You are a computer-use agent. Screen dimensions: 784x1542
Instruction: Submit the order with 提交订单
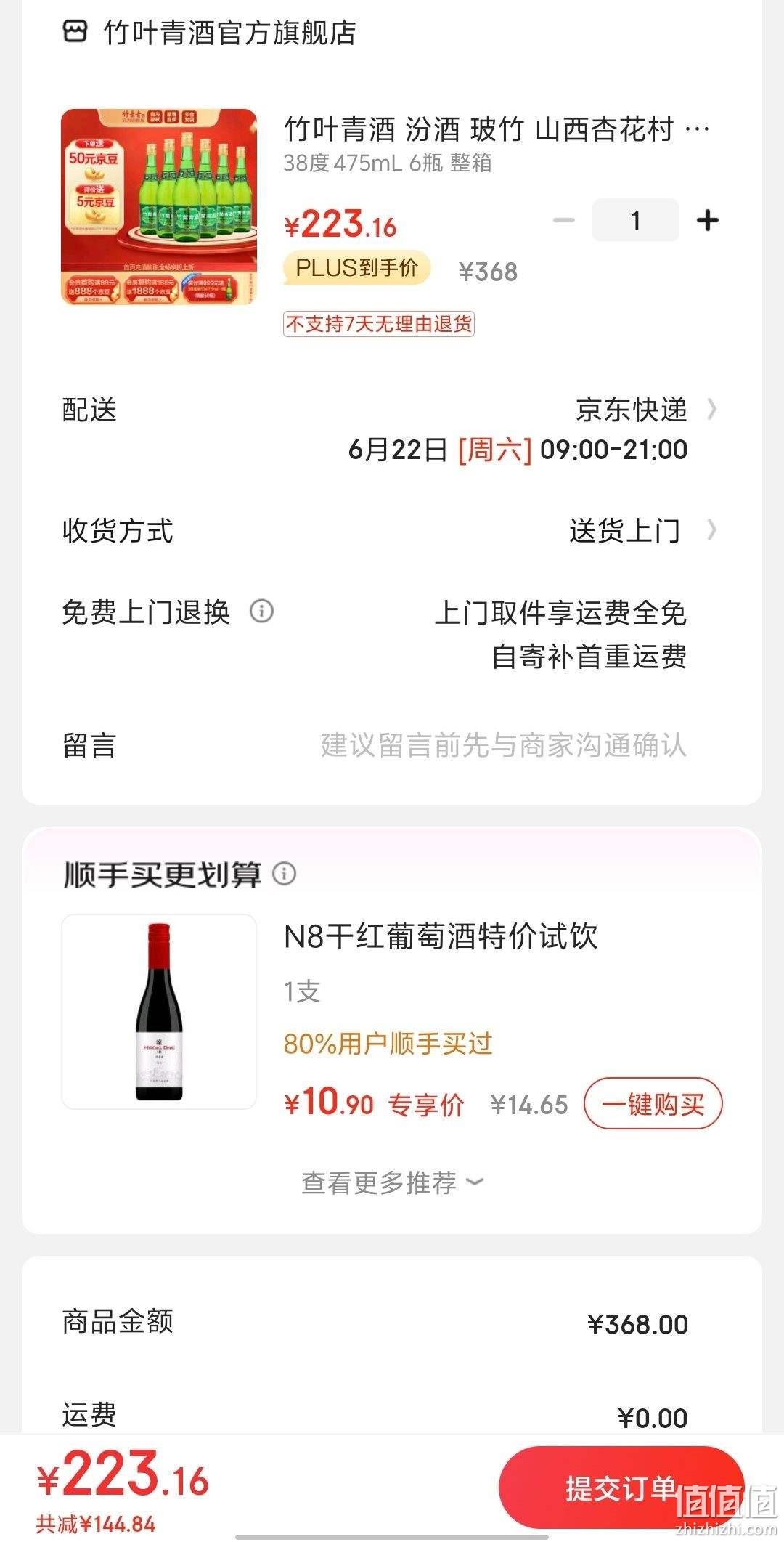(x=621, y=1489)
